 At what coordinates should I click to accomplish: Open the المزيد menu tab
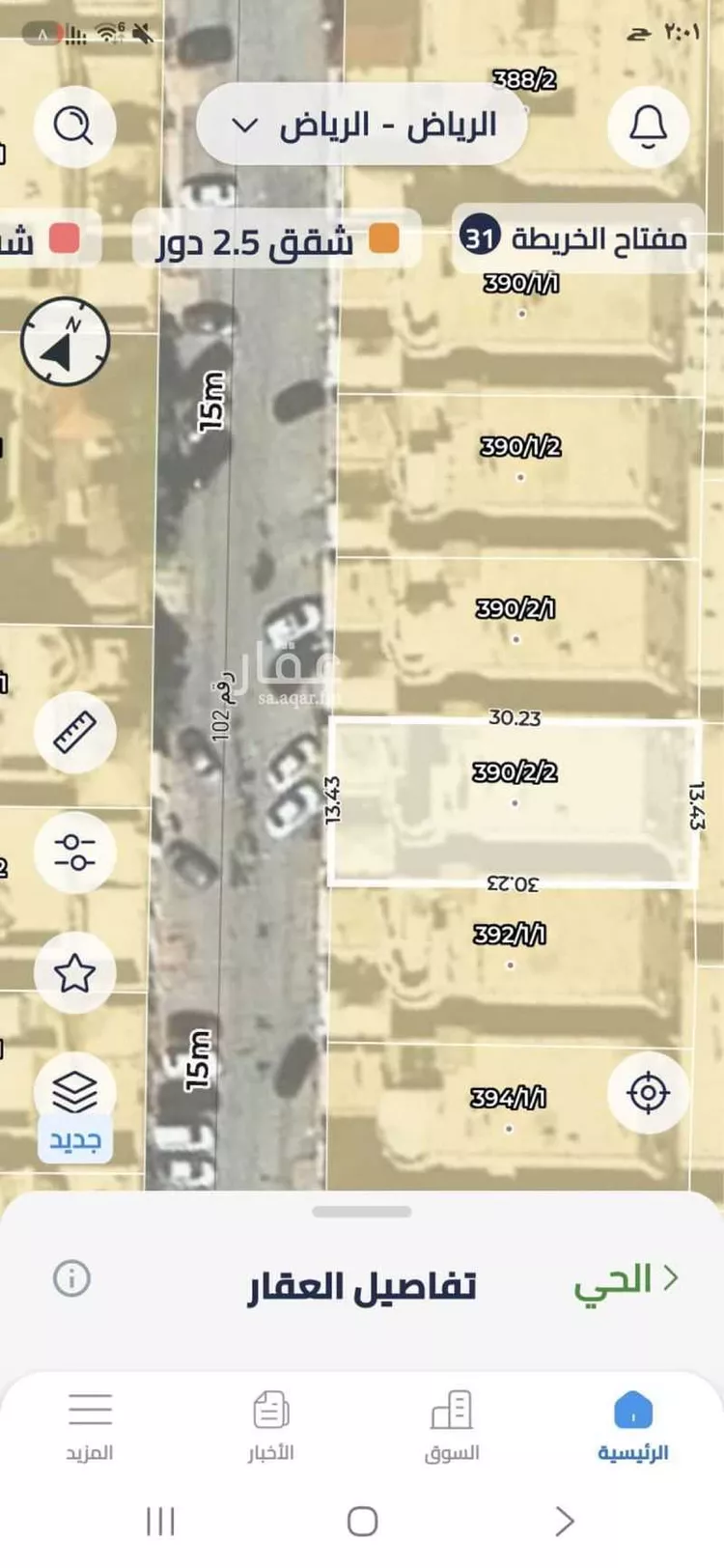tap(90, 1427)
